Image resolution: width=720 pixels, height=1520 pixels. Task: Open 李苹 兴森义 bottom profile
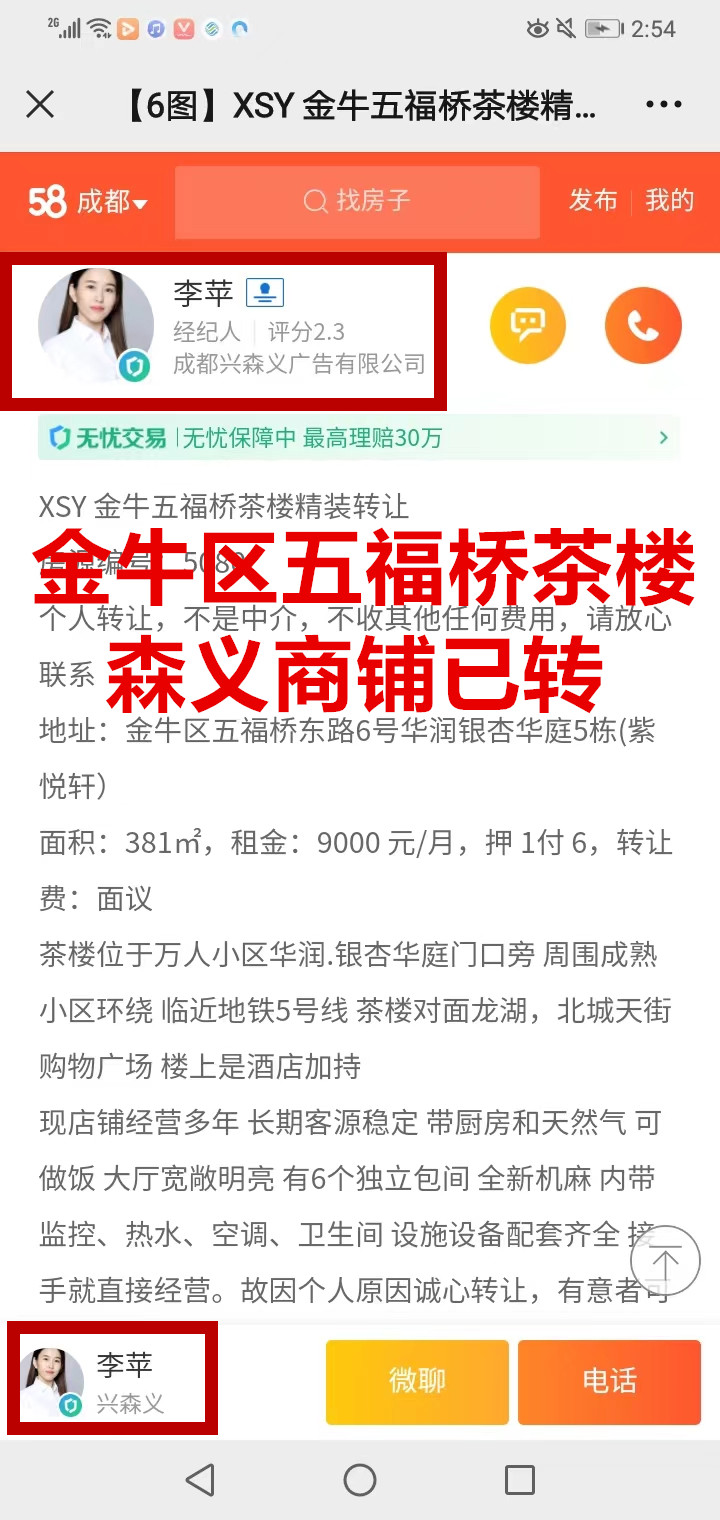pyautogui.click(x=112, y=1382)
